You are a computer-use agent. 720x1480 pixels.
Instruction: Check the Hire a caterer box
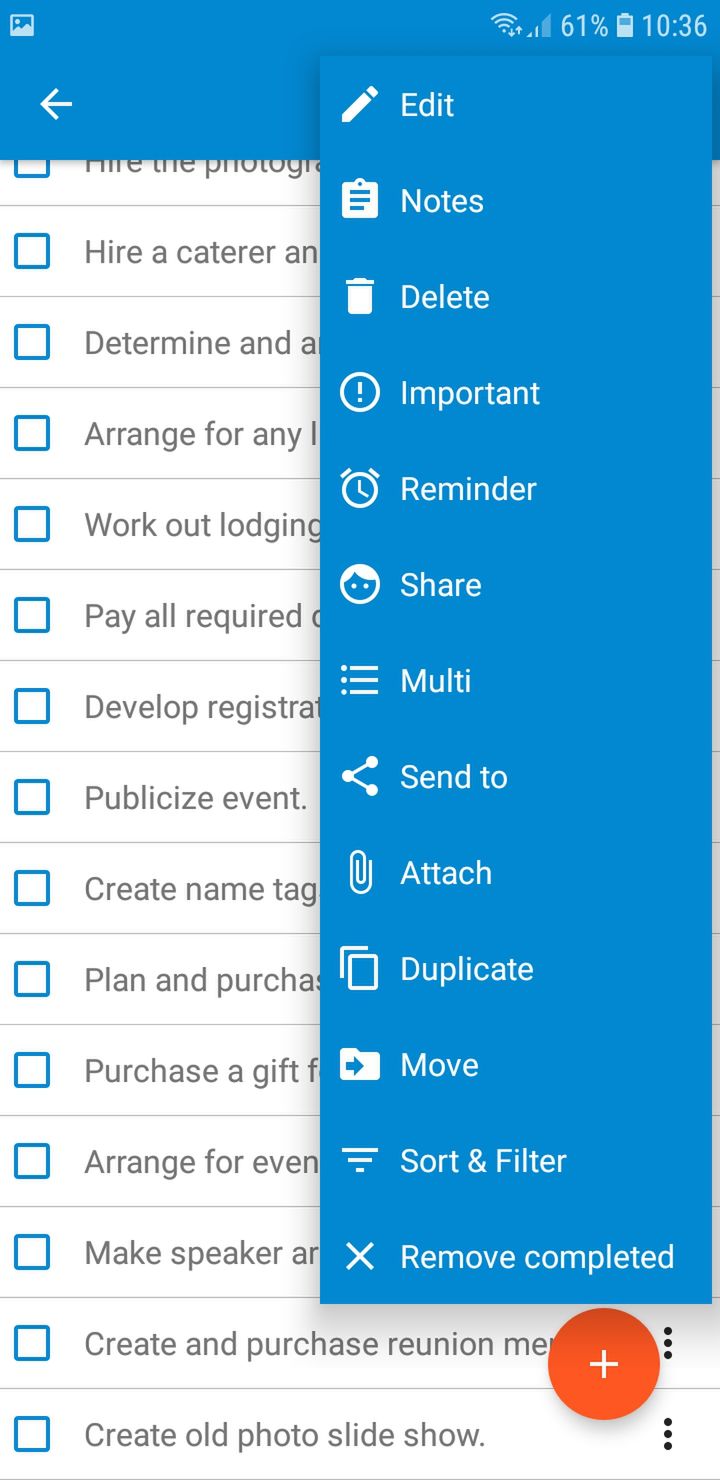32,251
